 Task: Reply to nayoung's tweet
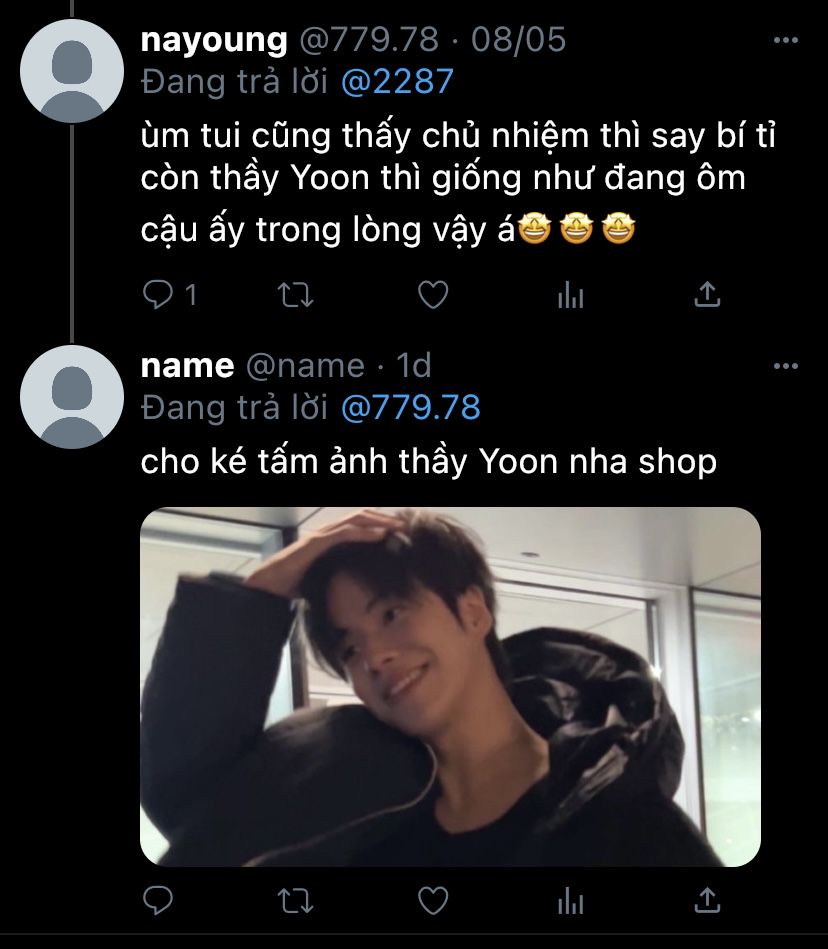coord(158,295)
